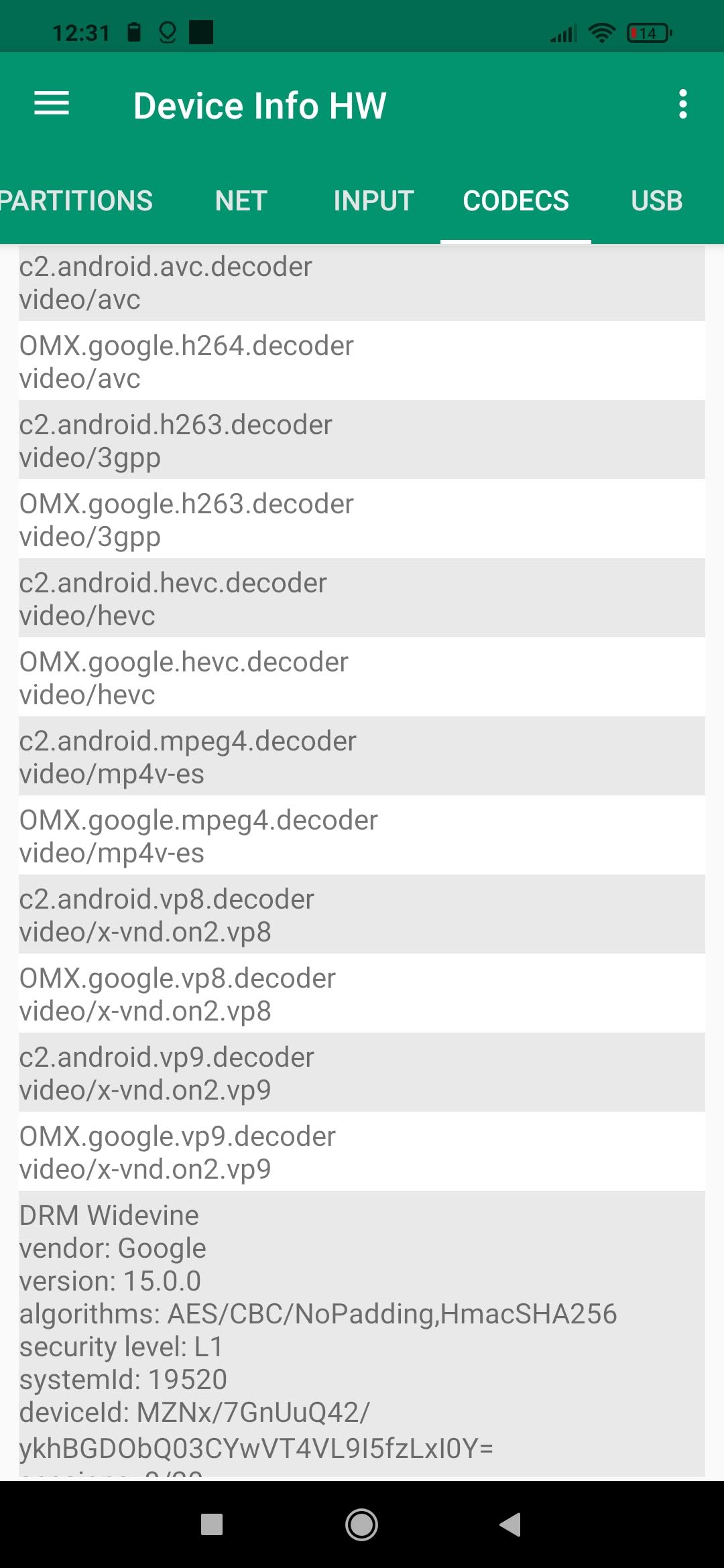Open the overflow options menu
This screenshot has width=724, height=1568.
pos(682,105)
